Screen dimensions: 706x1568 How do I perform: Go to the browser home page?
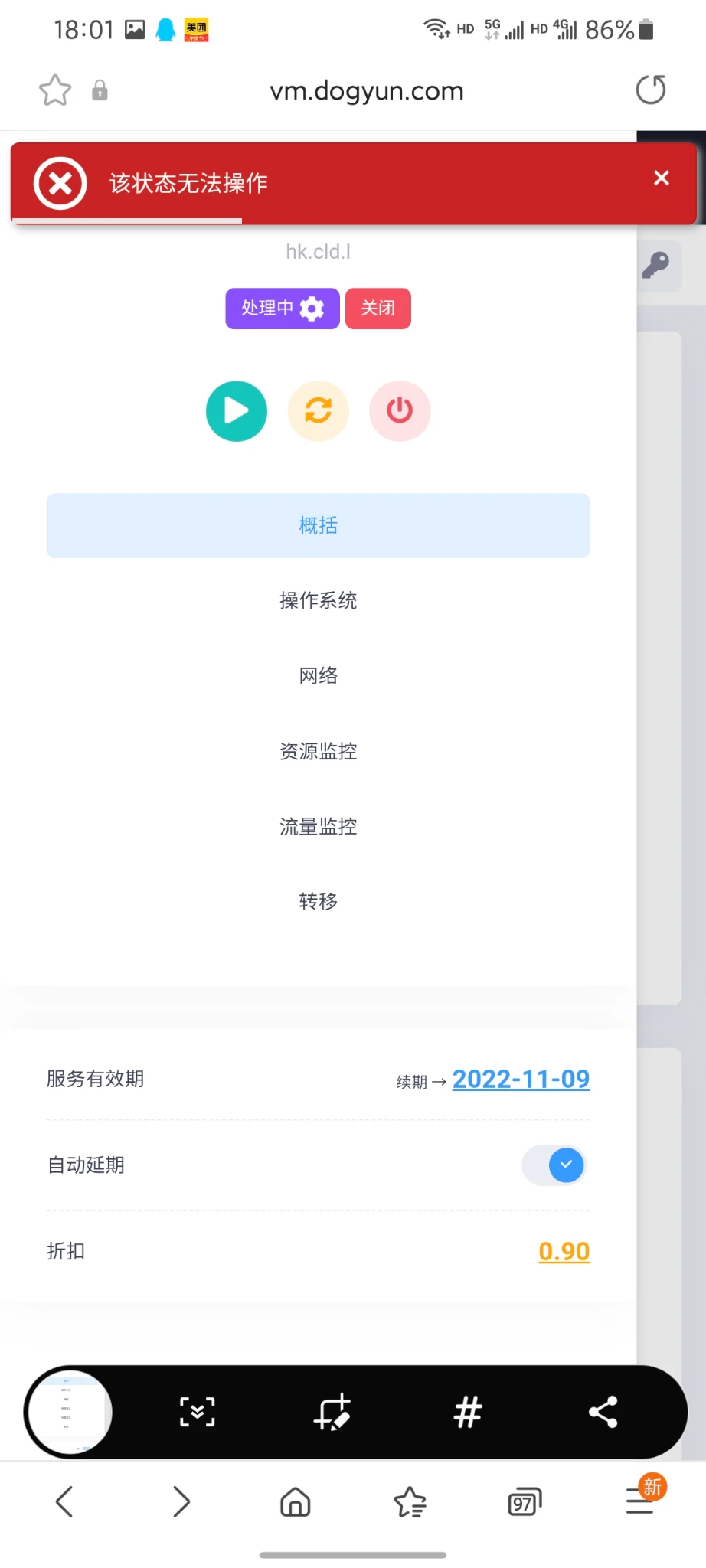pyautogui.click(x=295, y=1502)
